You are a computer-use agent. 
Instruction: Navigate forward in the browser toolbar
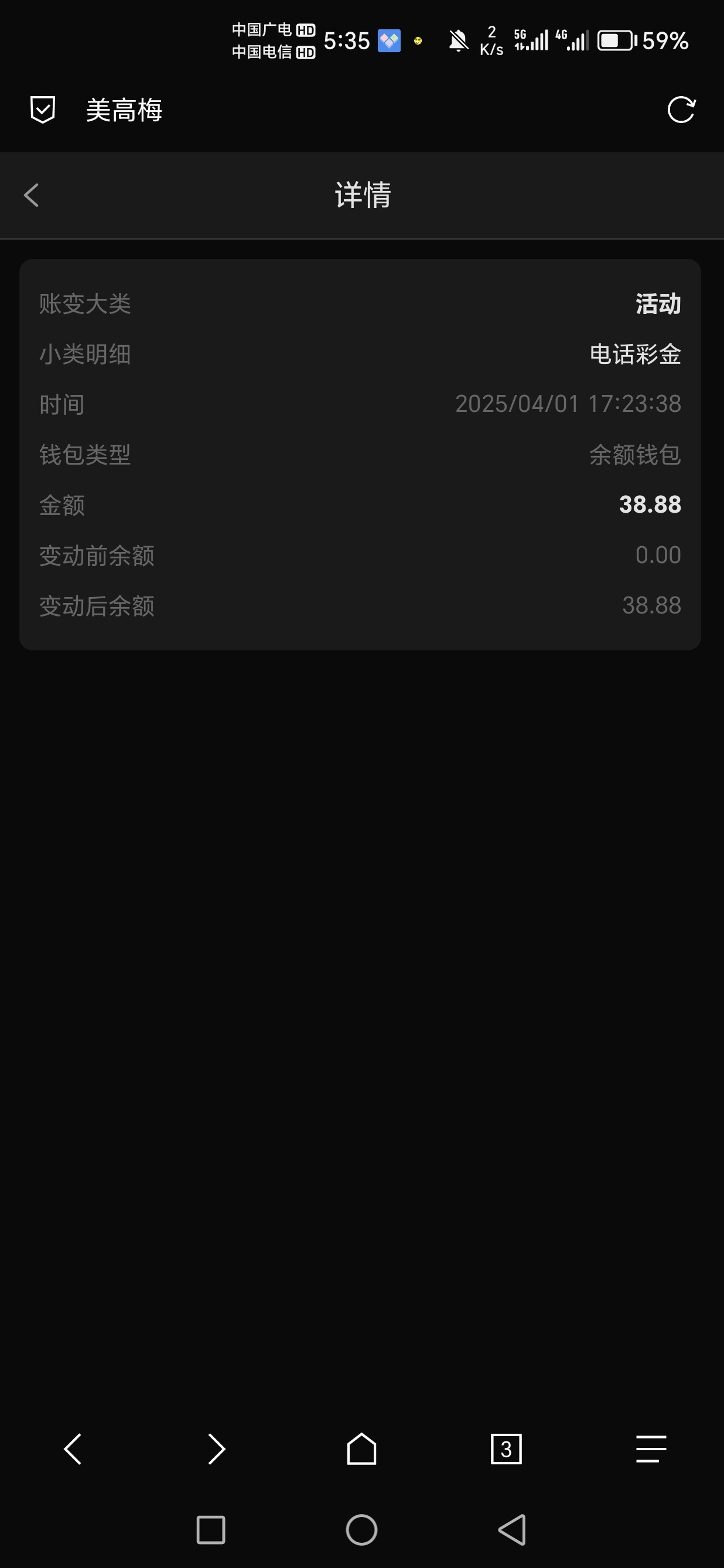coord(217,1448)
